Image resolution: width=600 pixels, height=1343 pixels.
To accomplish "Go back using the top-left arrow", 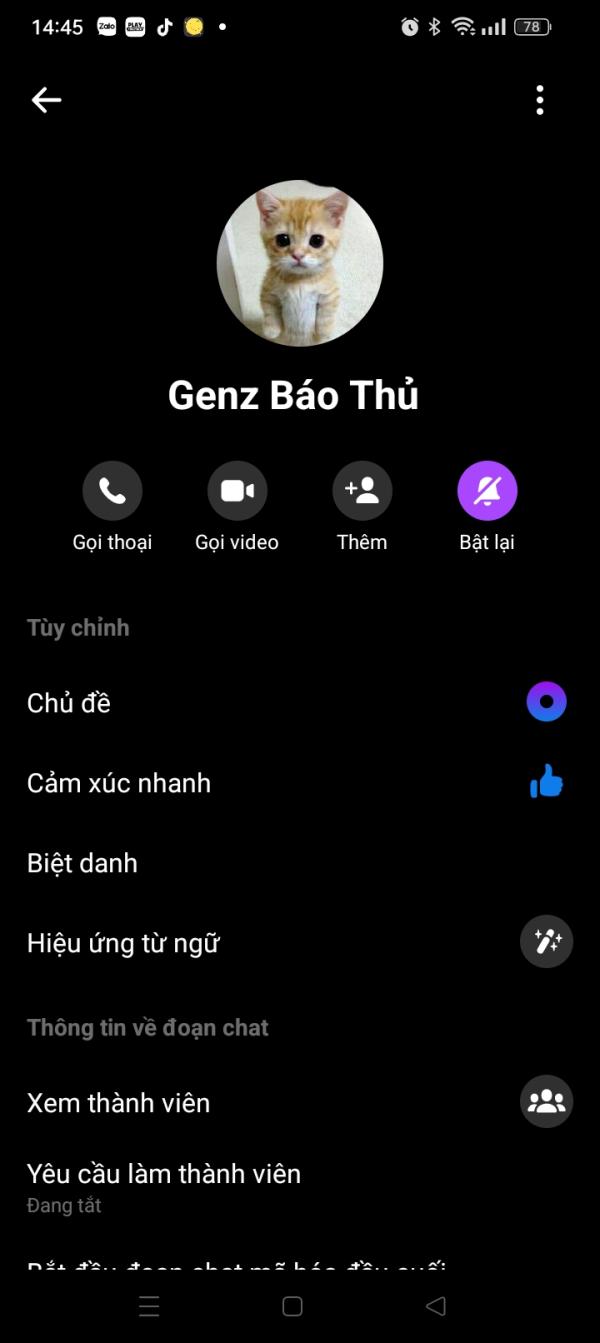I will coord(47,100).
